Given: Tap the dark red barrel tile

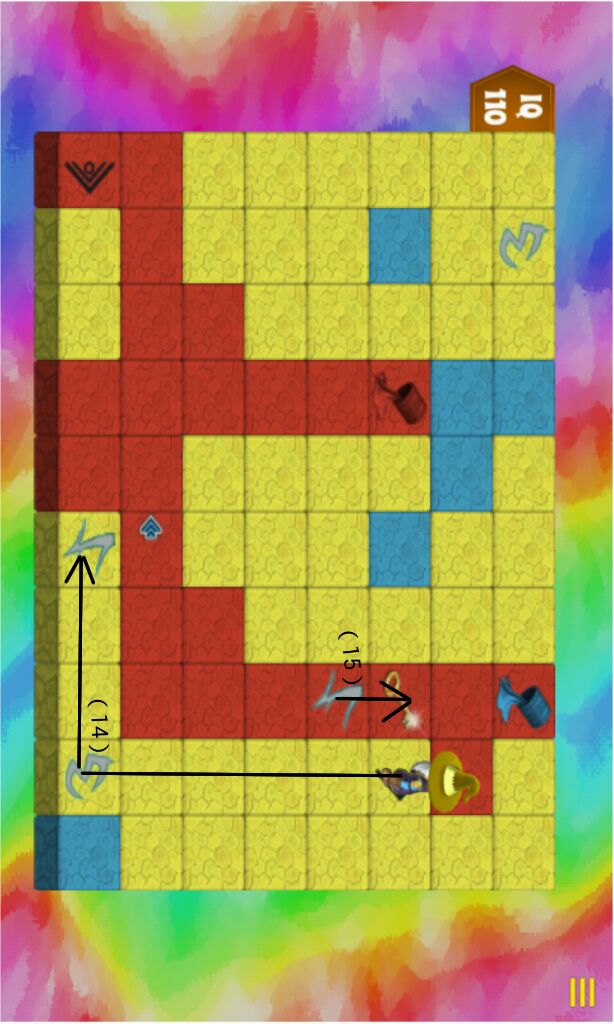Looking at the screenshot, I should pos(400,399).
